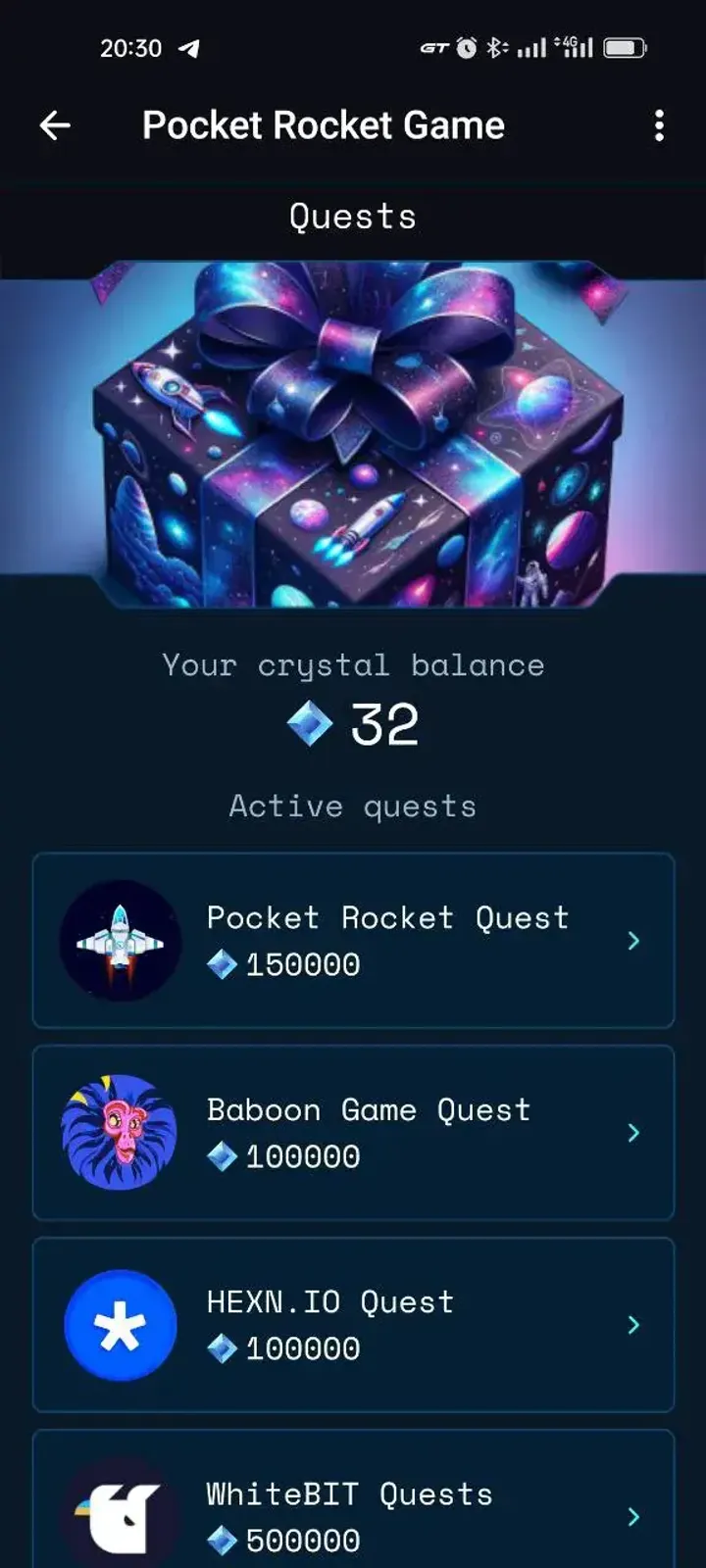Tap the Quests header tab
This screenshot has width=706, height=1568.
tap(352, 217)
